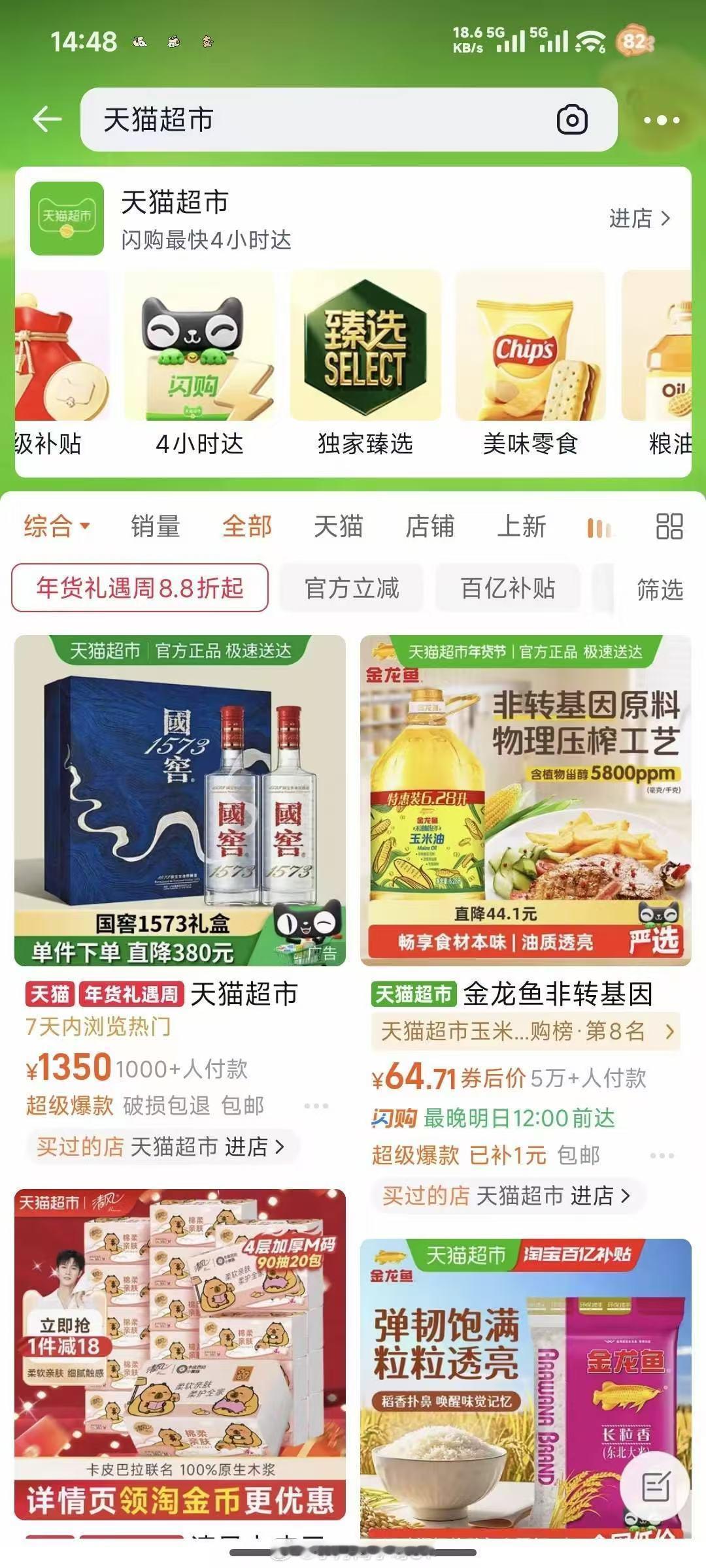Switch to grid view layout
This screenshot has height=1568, width=706.
click(x=667, y=527)
